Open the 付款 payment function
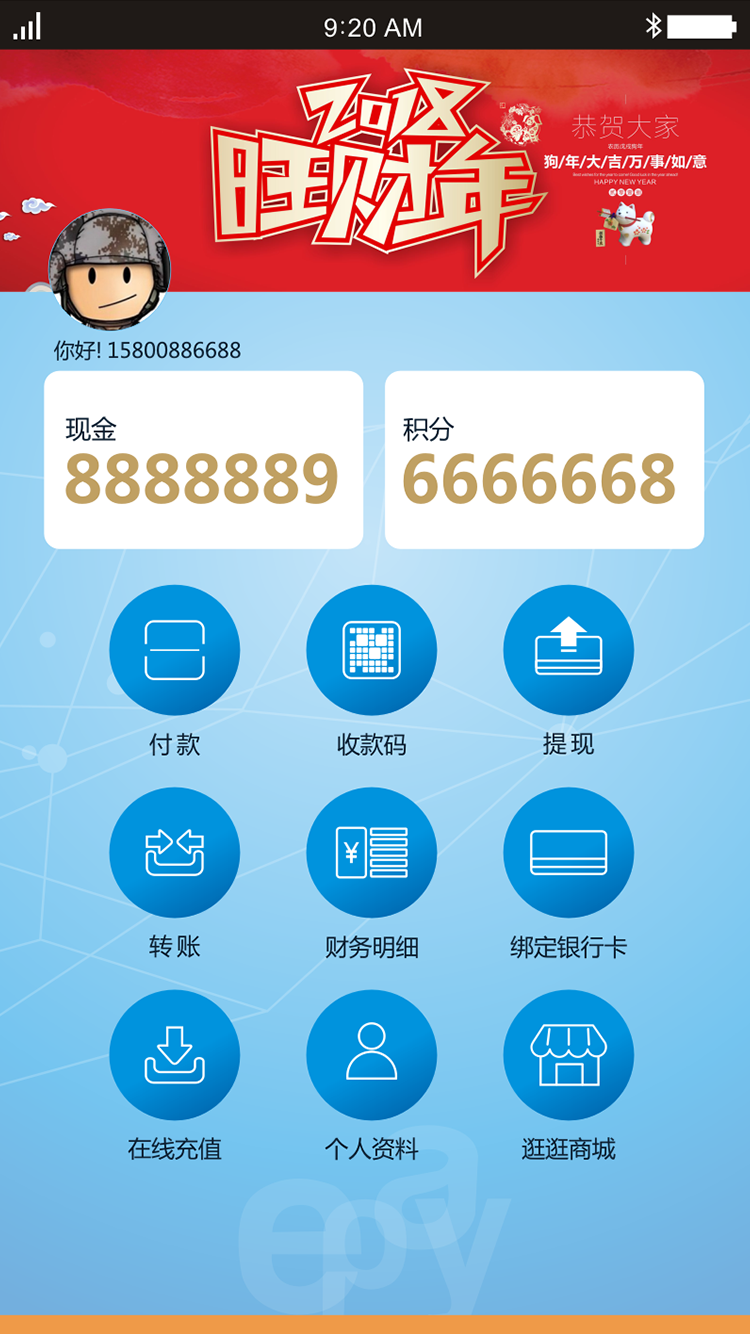The width and height of the screenshot is (750, 1334). coord(174,650)
